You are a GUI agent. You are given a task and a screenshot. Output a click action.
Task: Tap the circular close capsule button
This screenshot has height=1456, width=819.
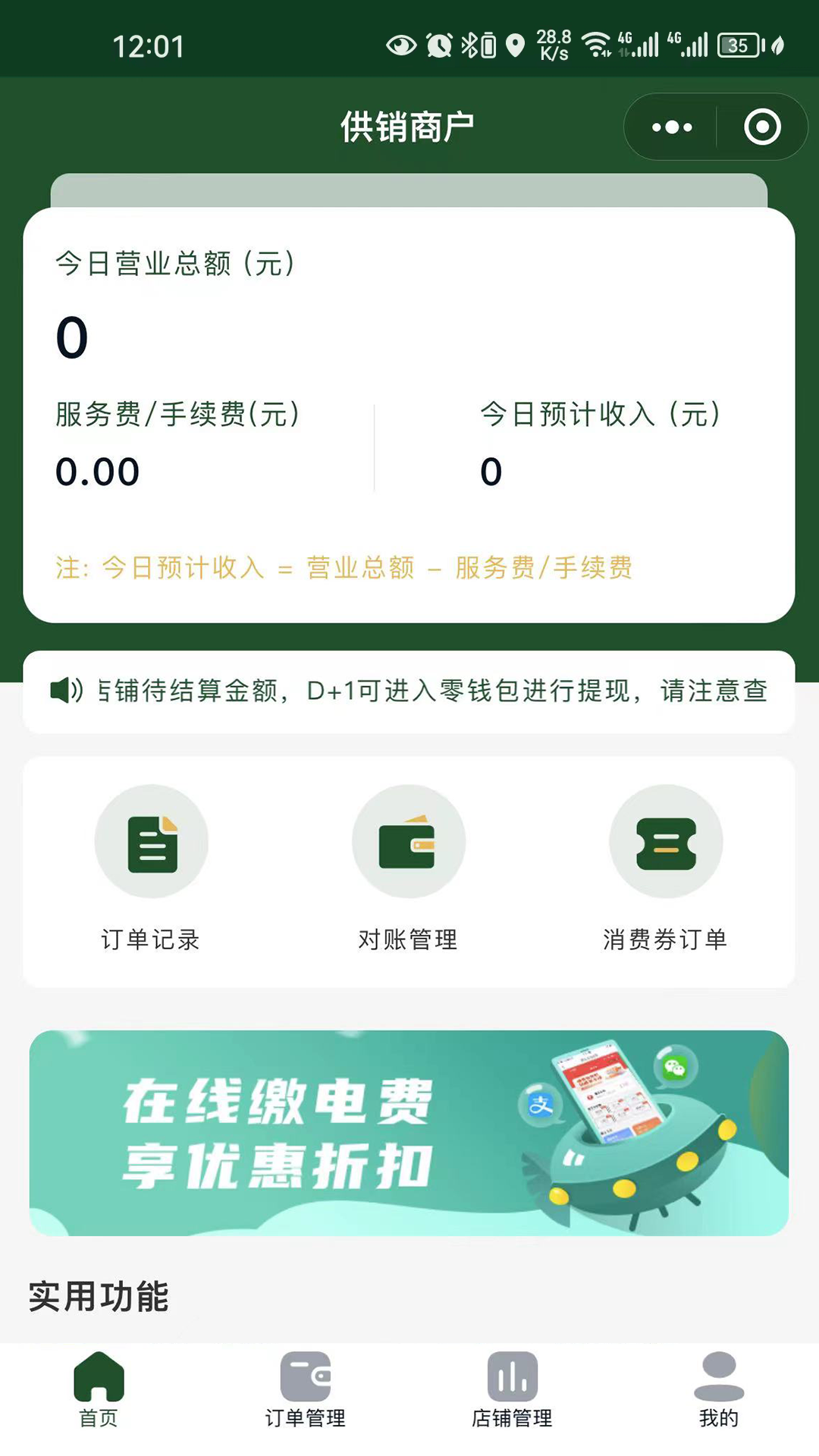click(762, 127)
